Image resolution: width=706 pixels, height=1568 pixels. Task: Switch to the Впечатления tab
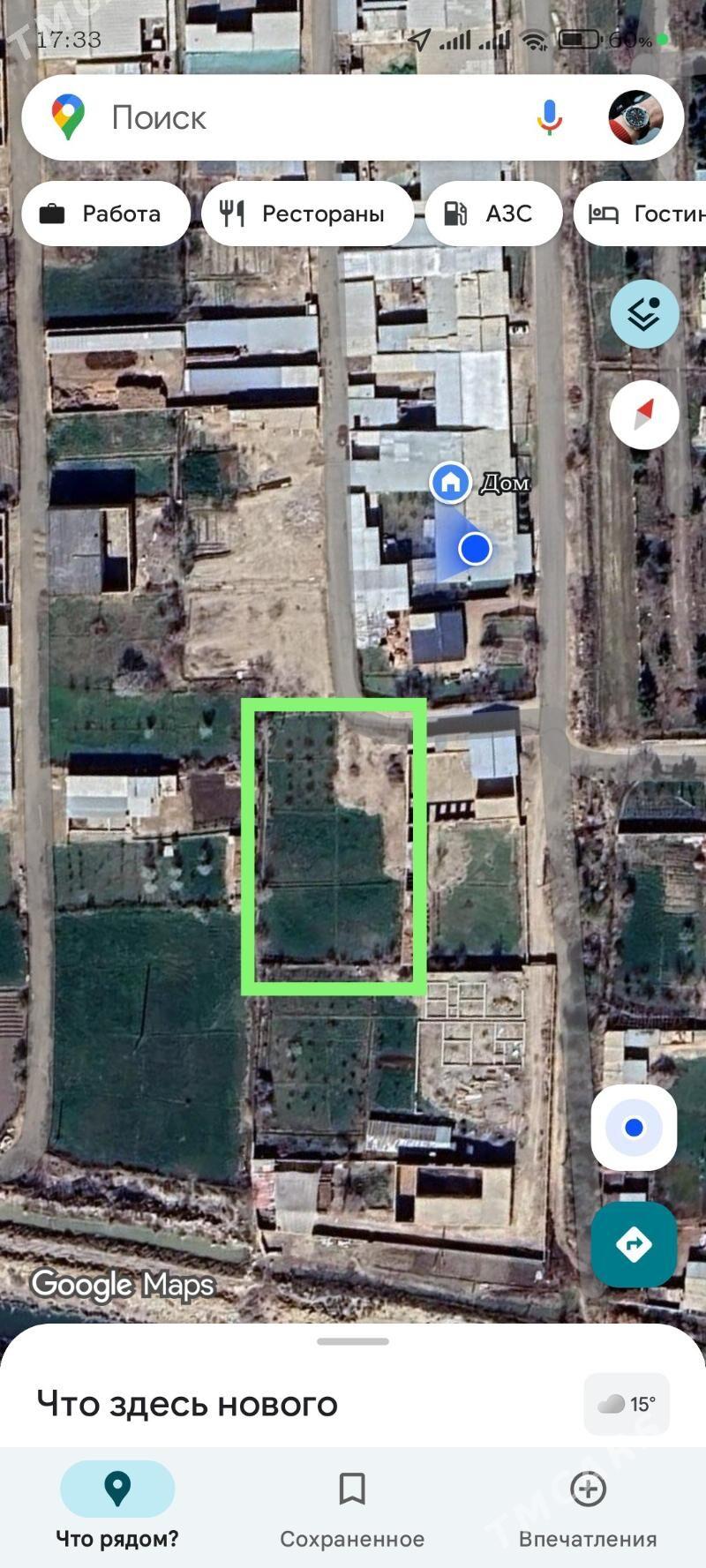tap(588, 1506)
